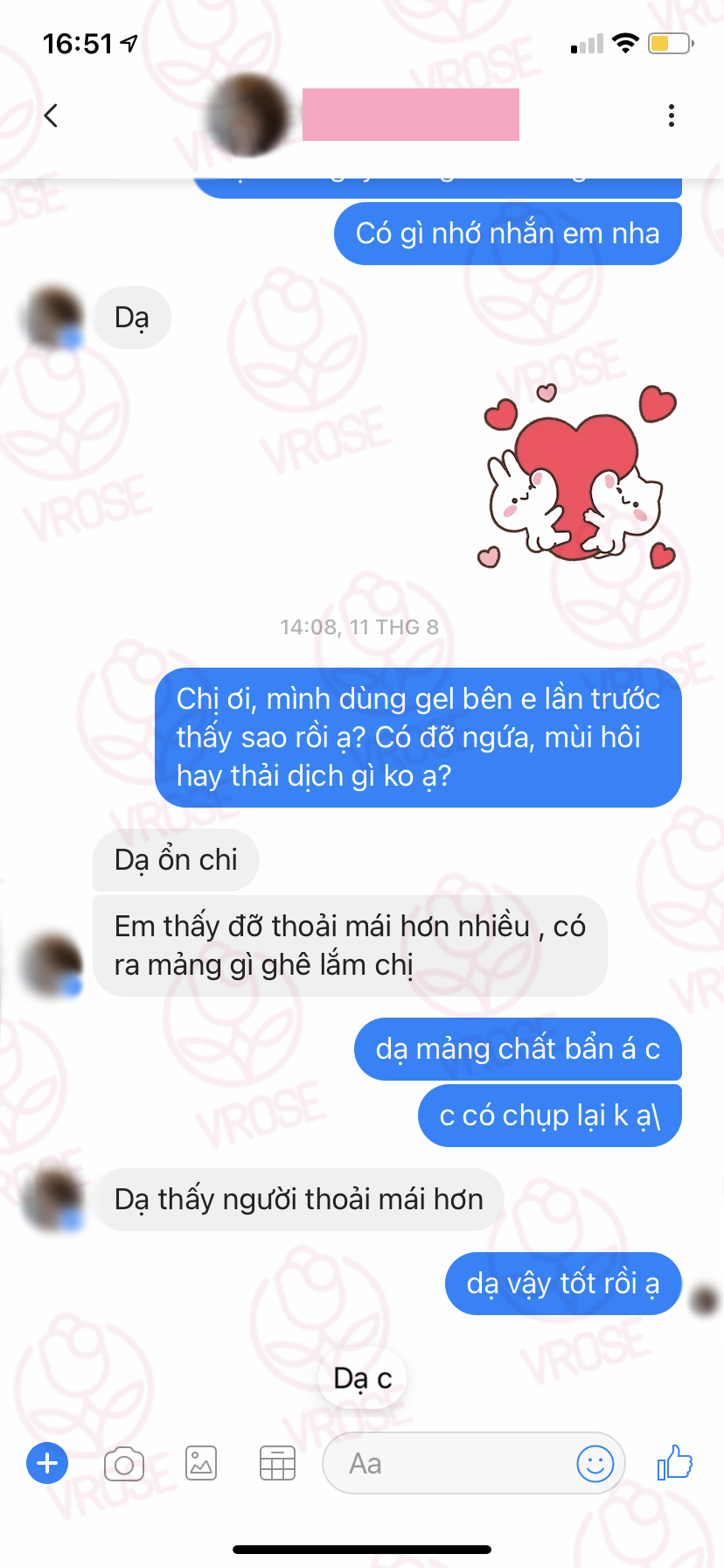Focus the Aa message input field
Image resolution: width=724 pixels, height=1568 pixels.
tap(446, 1463)
